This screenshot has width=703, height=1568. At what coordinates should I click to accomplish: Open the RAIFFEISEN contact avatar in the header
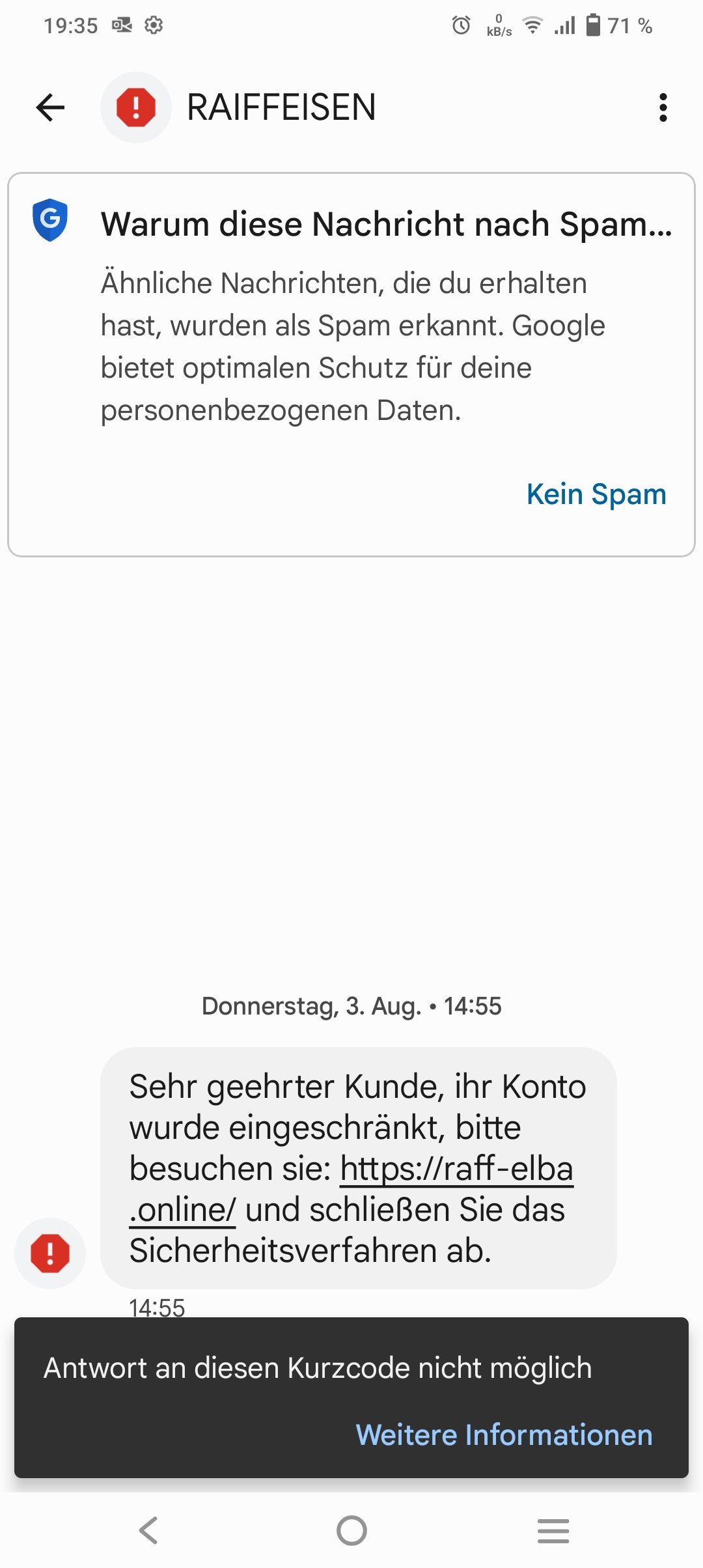pos(136,107)
